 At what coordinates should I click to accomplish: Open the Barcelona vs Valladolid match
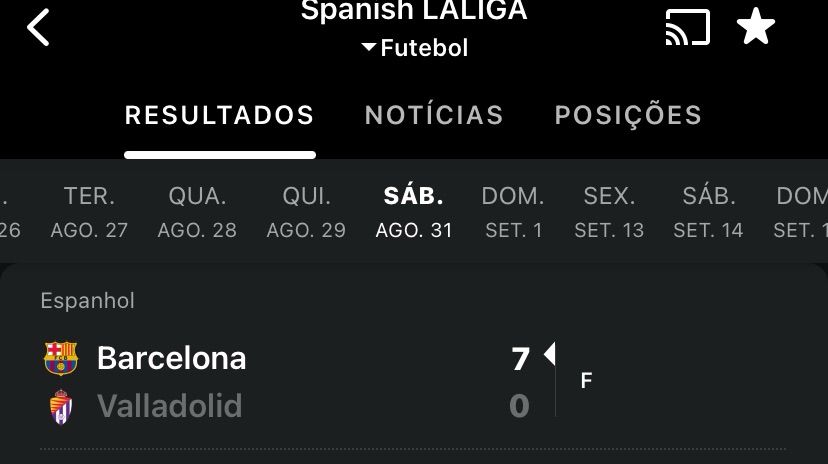(x=300, y=382)
